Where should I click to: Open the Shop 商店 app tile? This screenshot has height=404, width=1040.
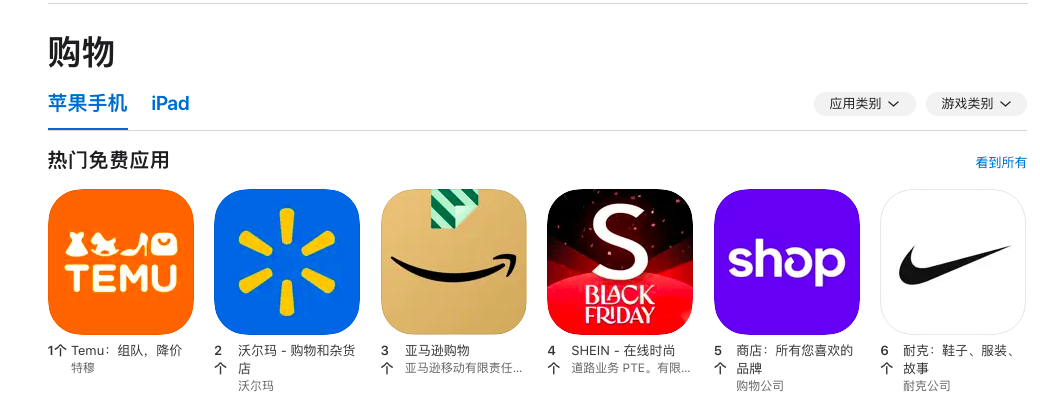click(787, 262)
